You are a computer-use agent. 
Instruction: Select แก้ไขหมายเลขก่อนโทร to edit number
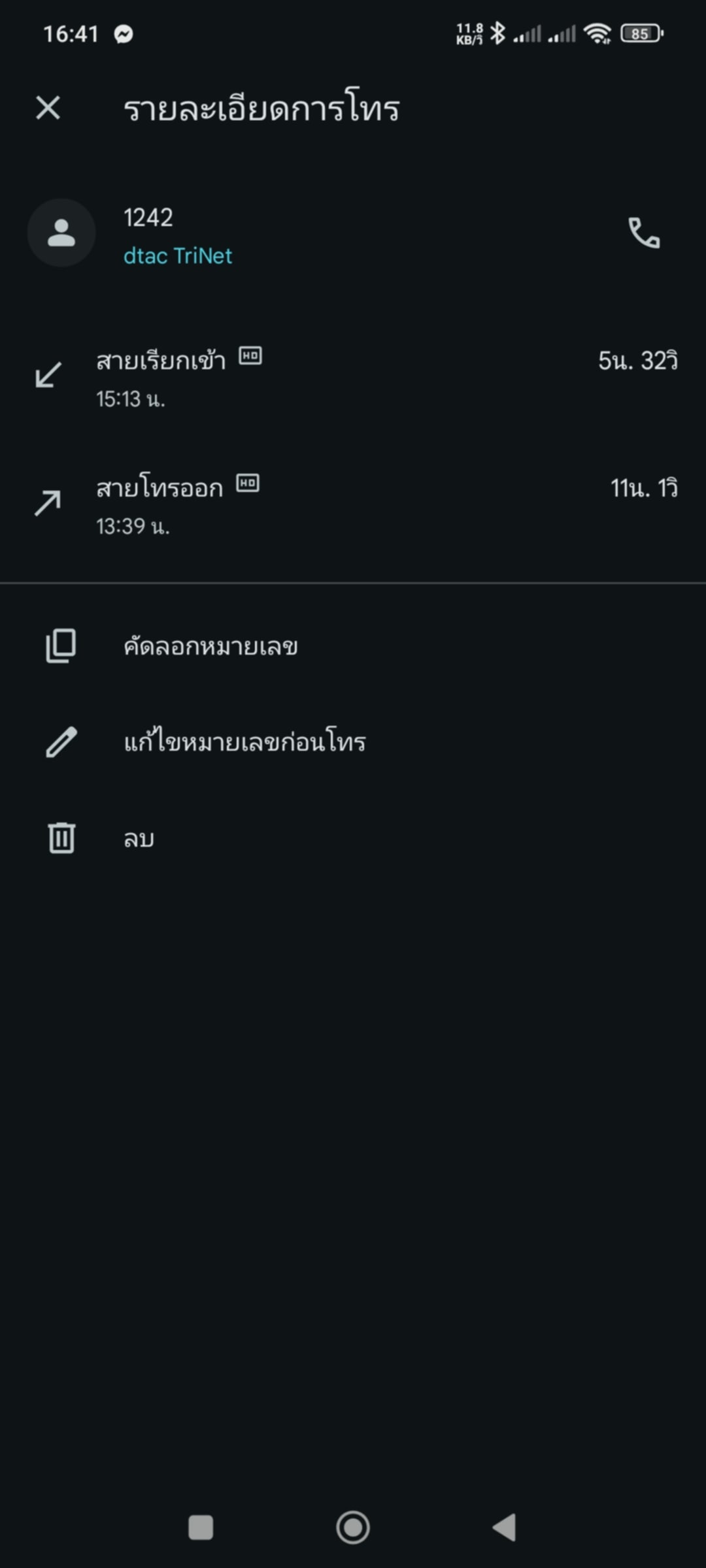pyautogui.click(x=353, y=742)
